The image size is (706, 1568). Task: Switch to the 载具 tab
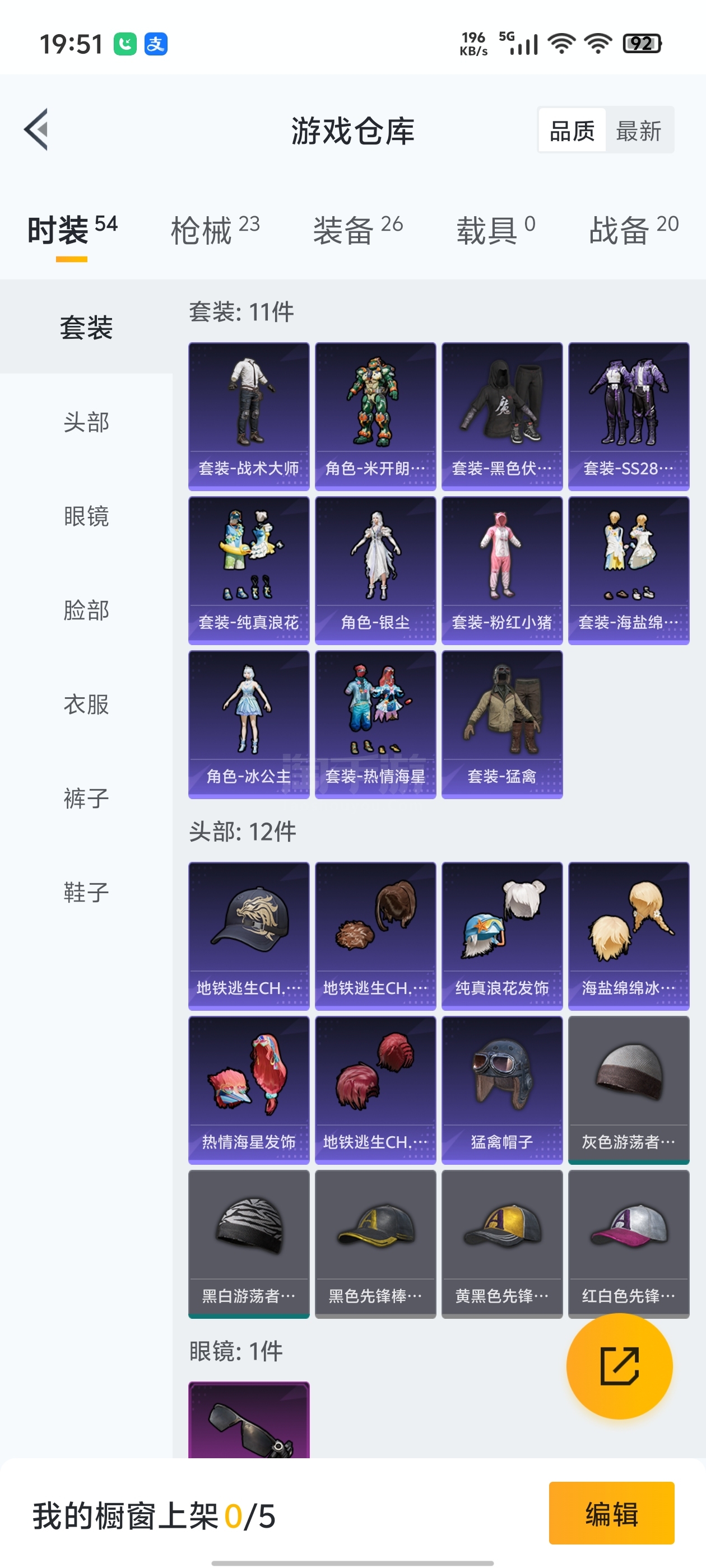point(496,230)
